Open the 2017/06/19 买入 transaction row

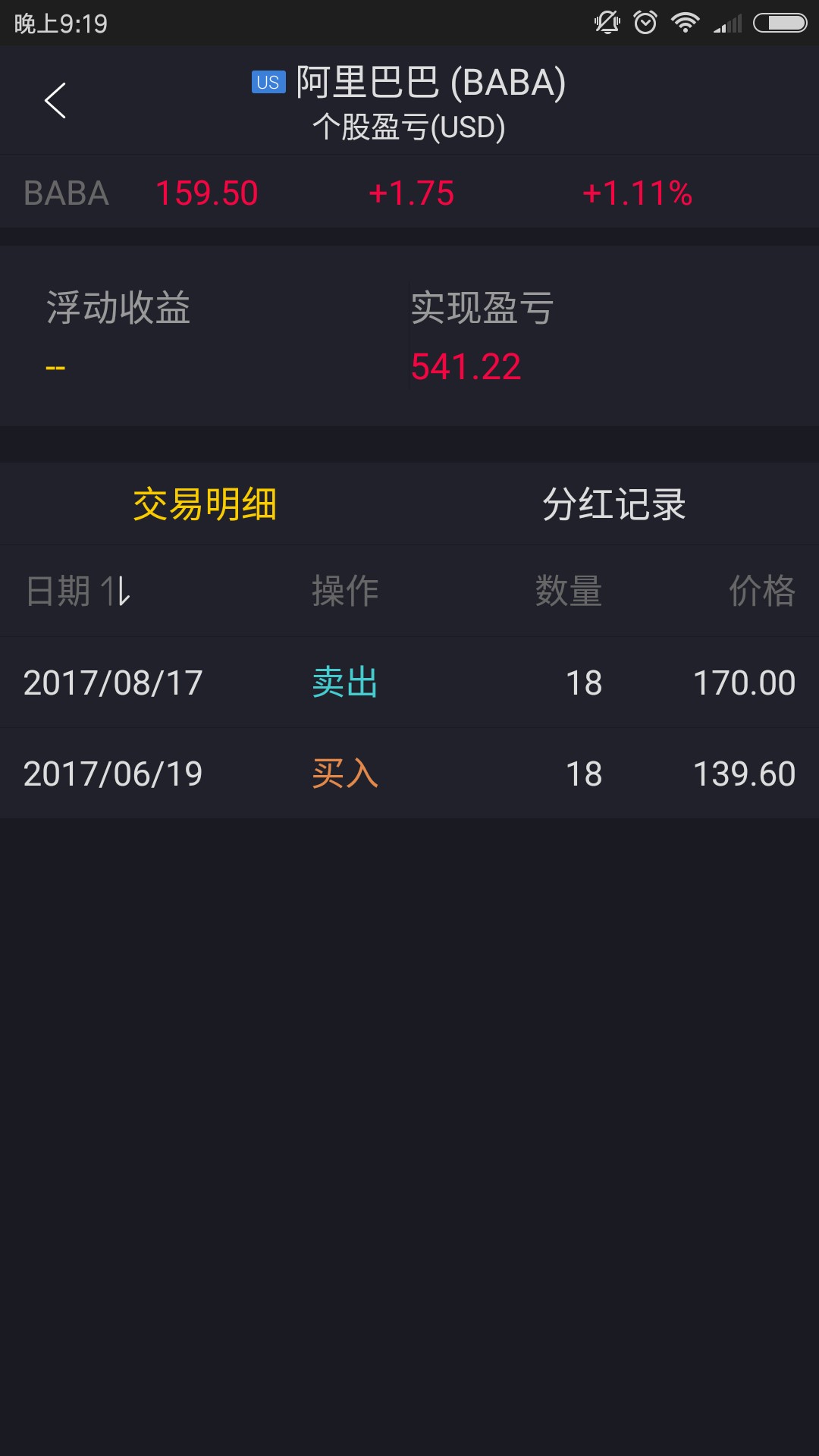409,773
